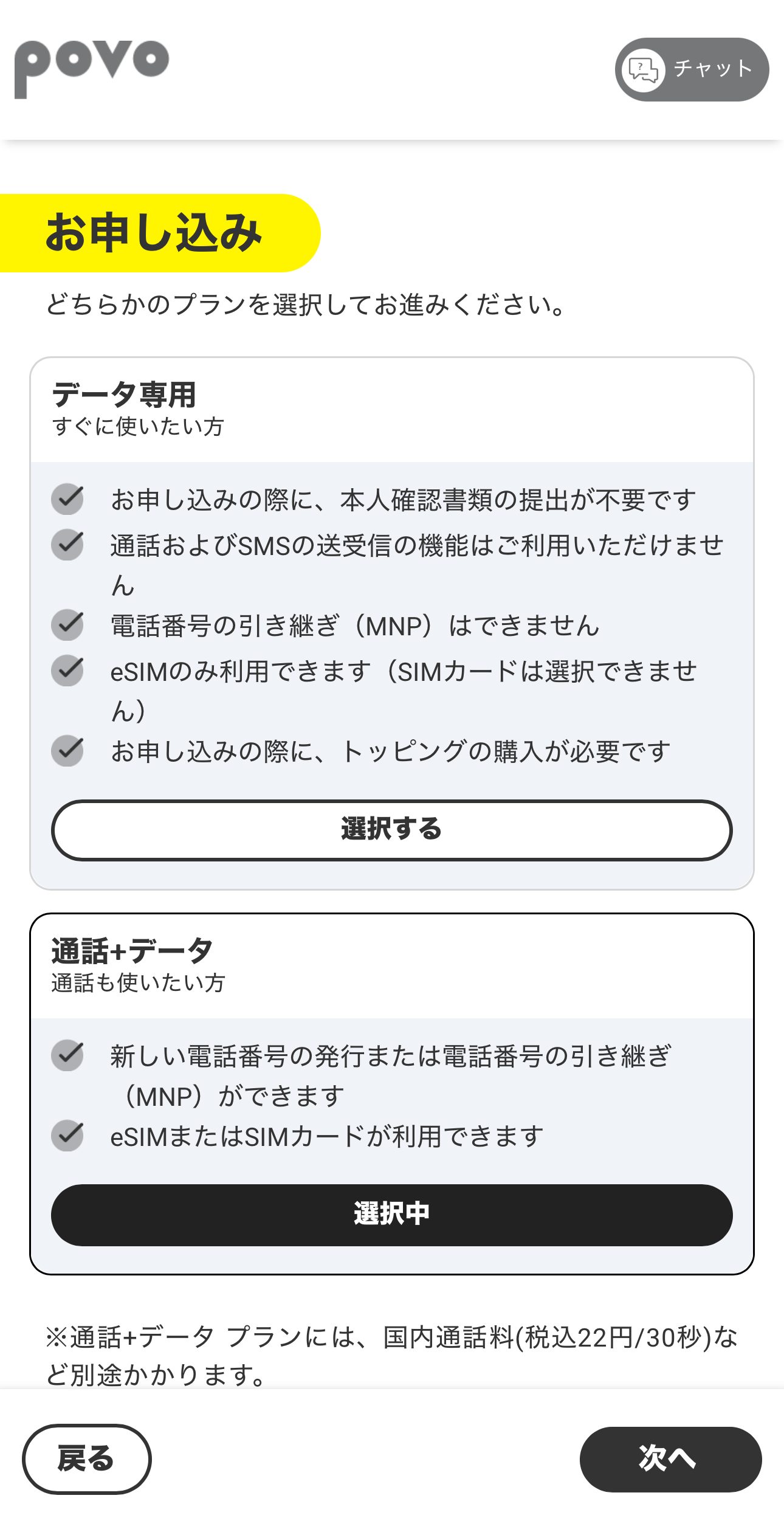Viewport: 784px width, 1532px height.
Task: Select the データ専用 plan with 選択する
Action: coord(391,830)
